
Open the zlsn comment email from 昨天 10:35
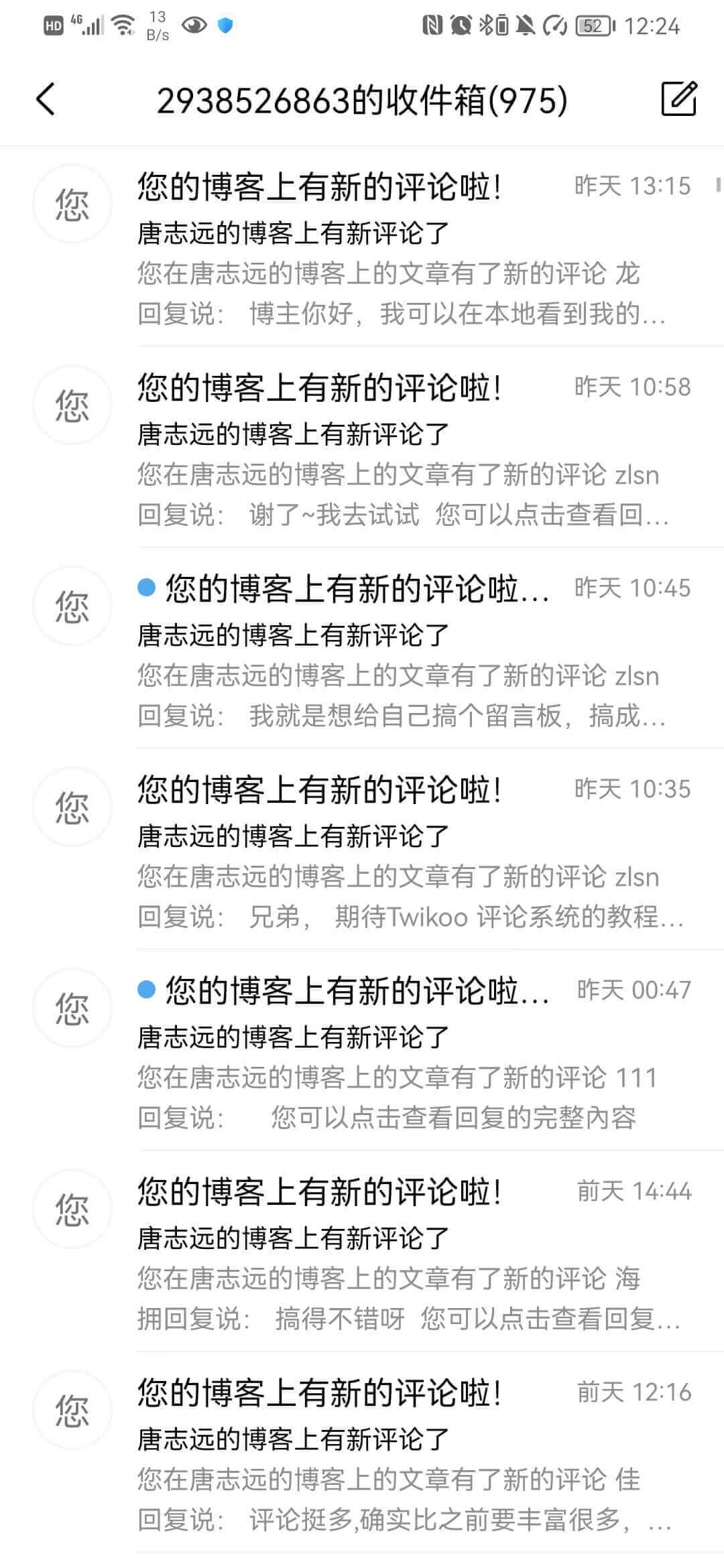402,851
